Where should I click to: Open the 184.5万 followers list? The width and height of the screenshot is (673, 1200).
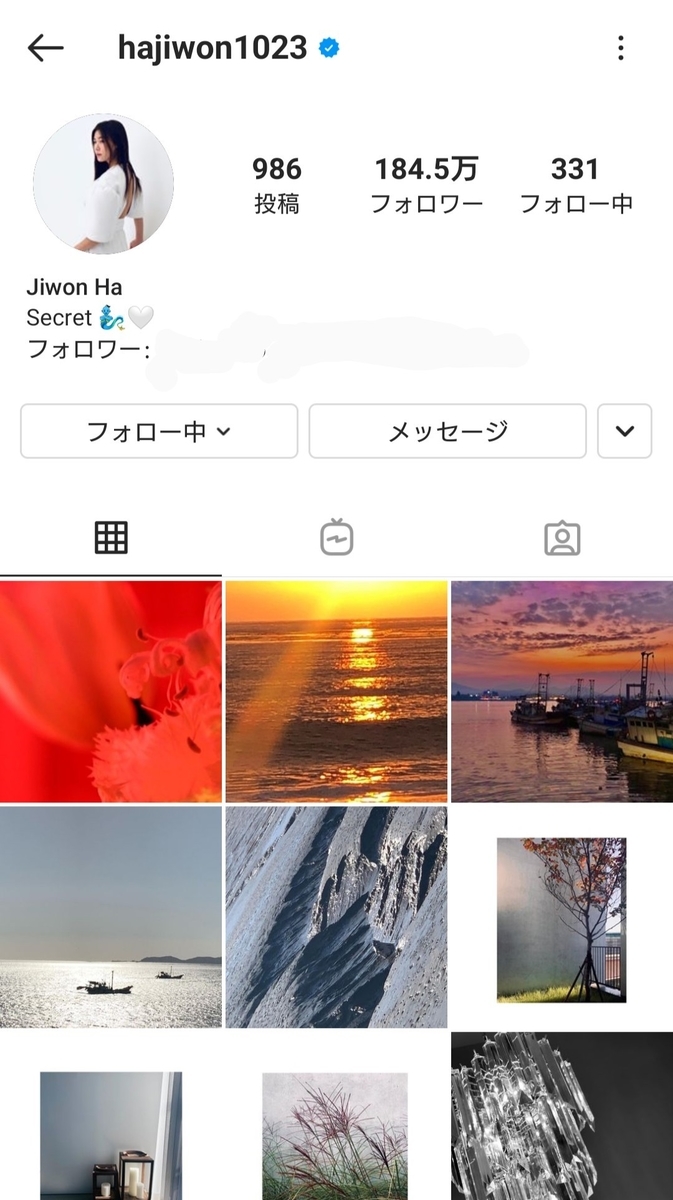click(x=427, y=185)
